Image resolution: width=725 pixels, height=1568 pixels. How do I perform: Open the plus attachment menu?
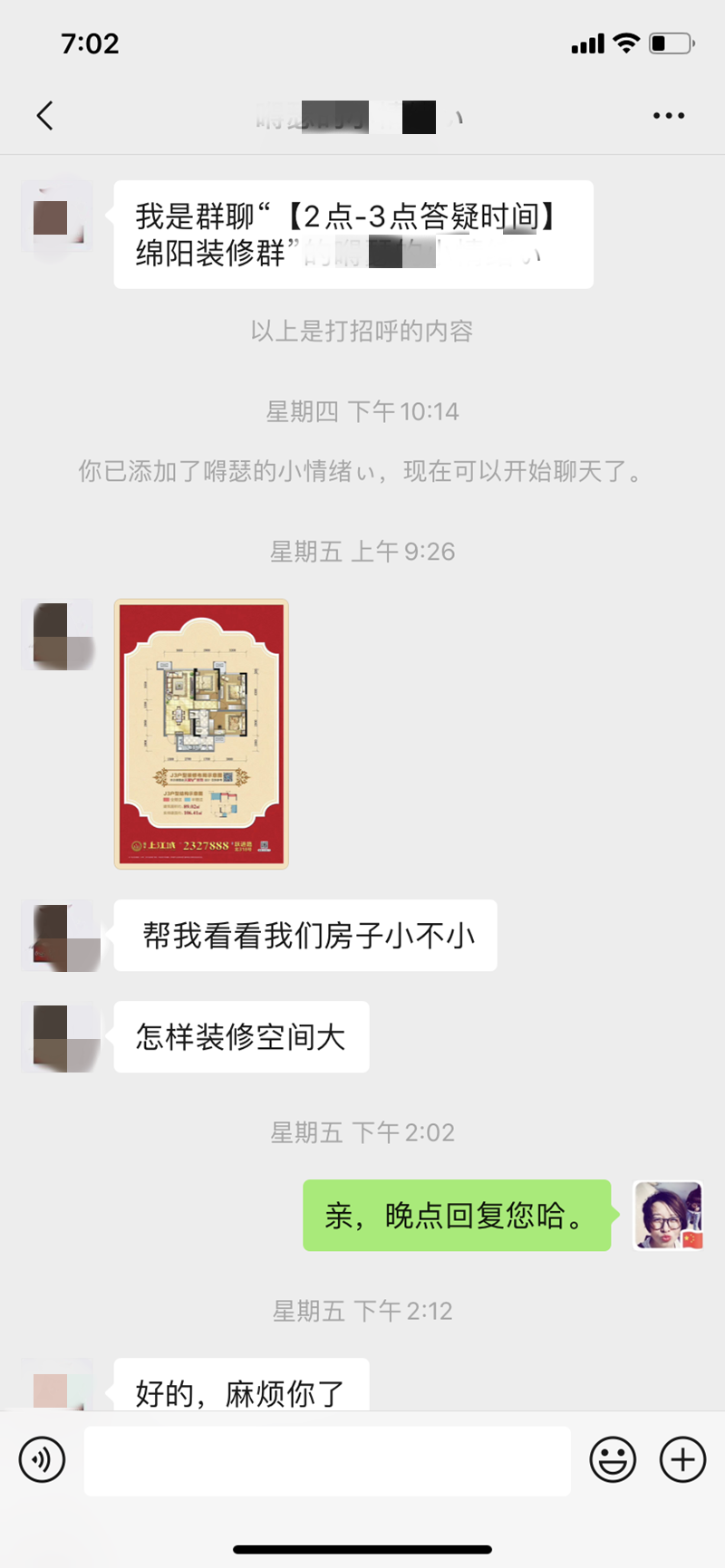pos(682,1459)
